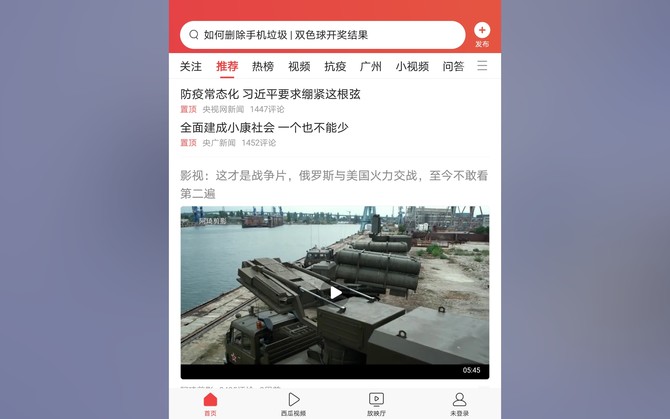The height and width of the screenshot is (419, 670).
Task: Go to the 广州 tab
Action: point(371,67)
